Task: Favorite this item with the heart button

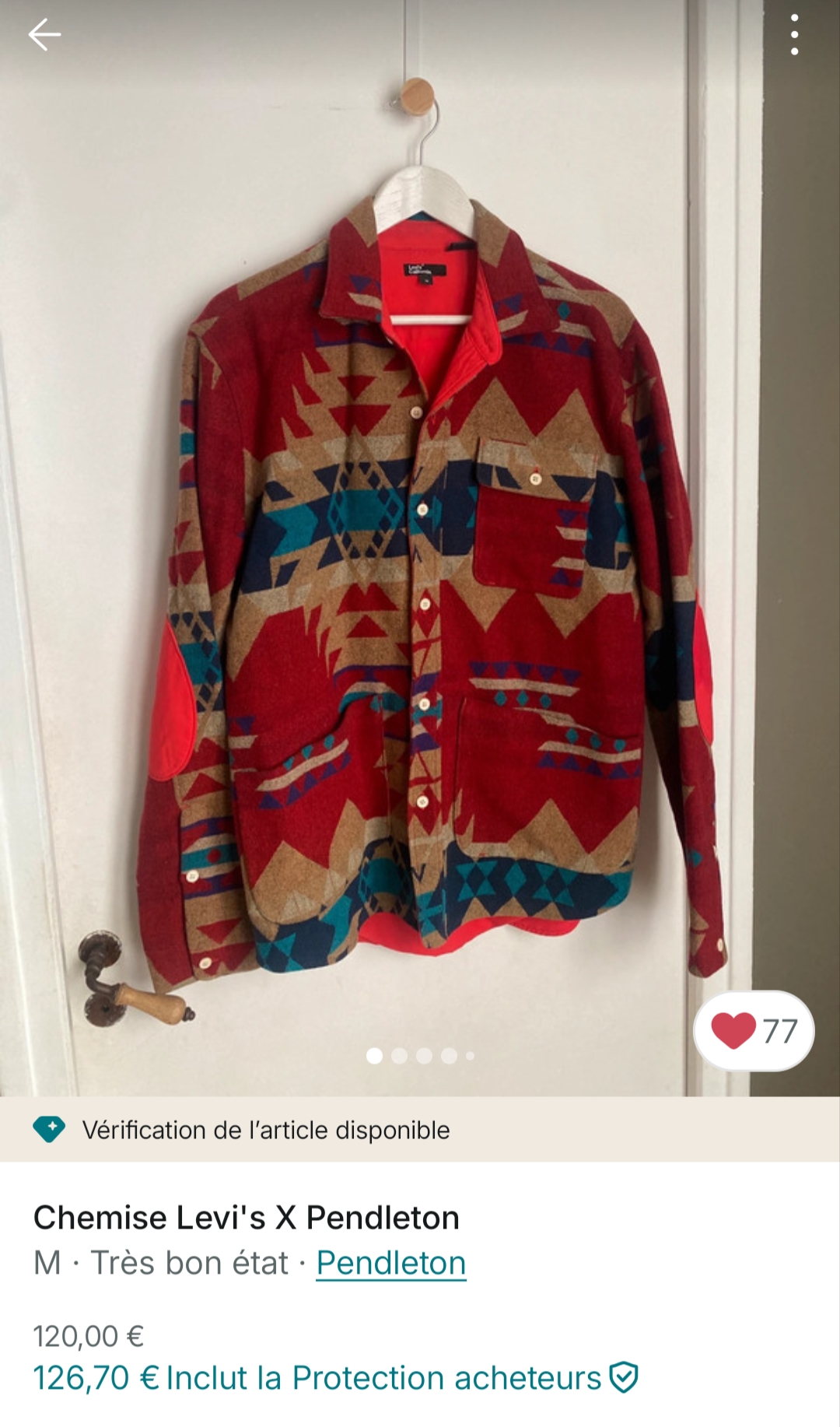Action: [x=753, y=1031]
